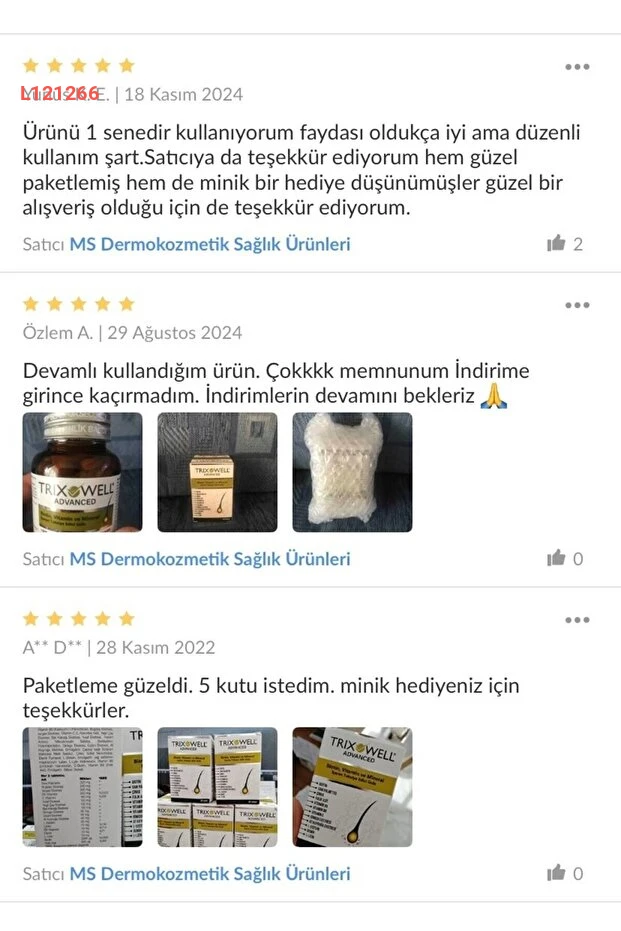Open overflow menu on the 28 Kasım 2022 review
The width and height of the screenshot is (621, 931).
click(577, 620)
